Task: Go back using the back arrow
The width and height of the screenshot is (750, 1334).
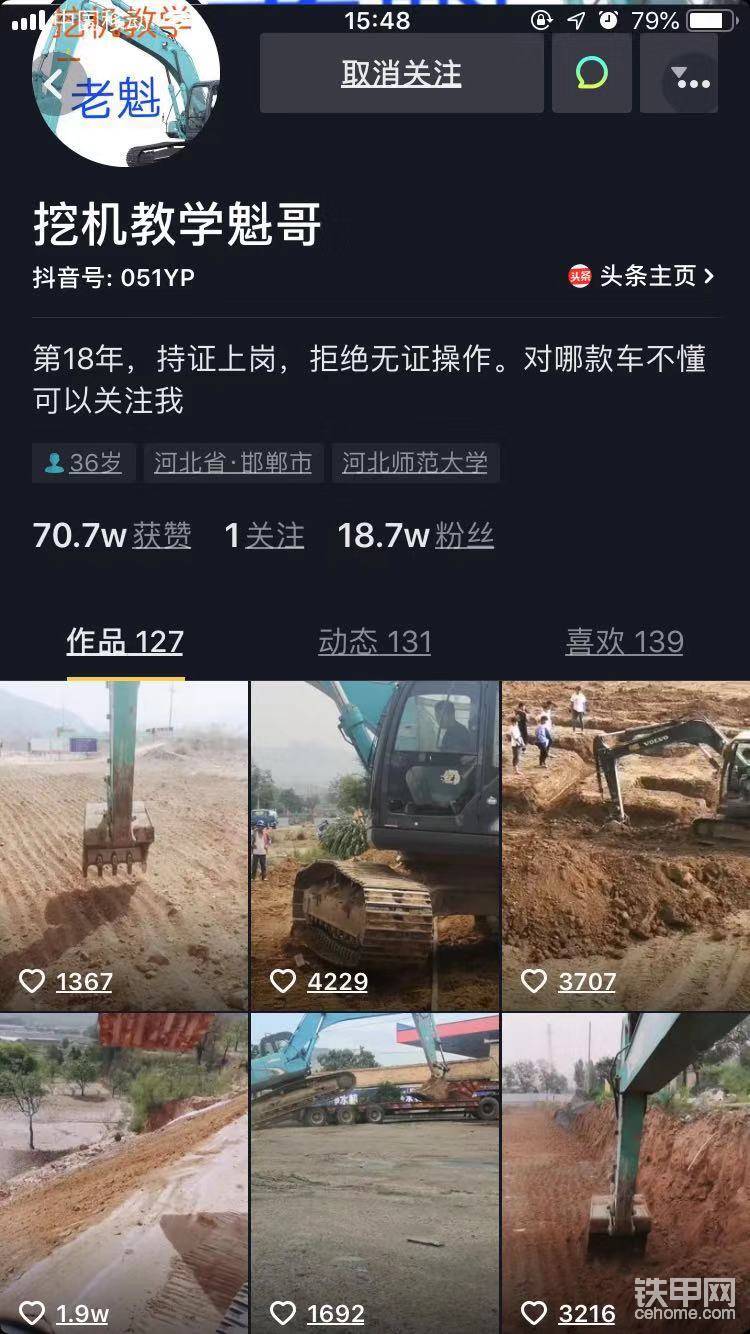Action: click(53, 86)
